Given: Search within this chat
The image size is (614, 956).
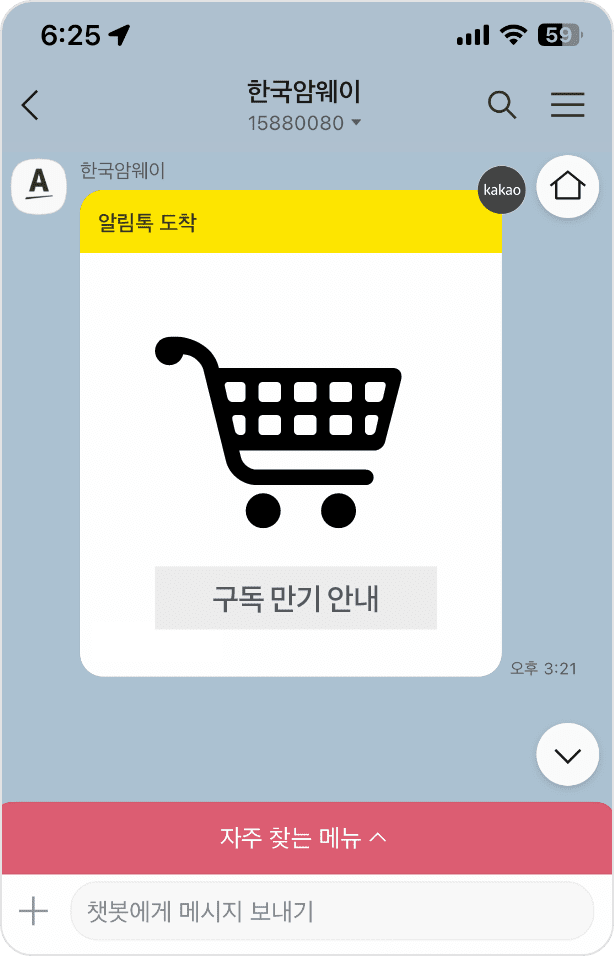Looking at the screenshot, I should pyautogui.click(x=502, y=105).
